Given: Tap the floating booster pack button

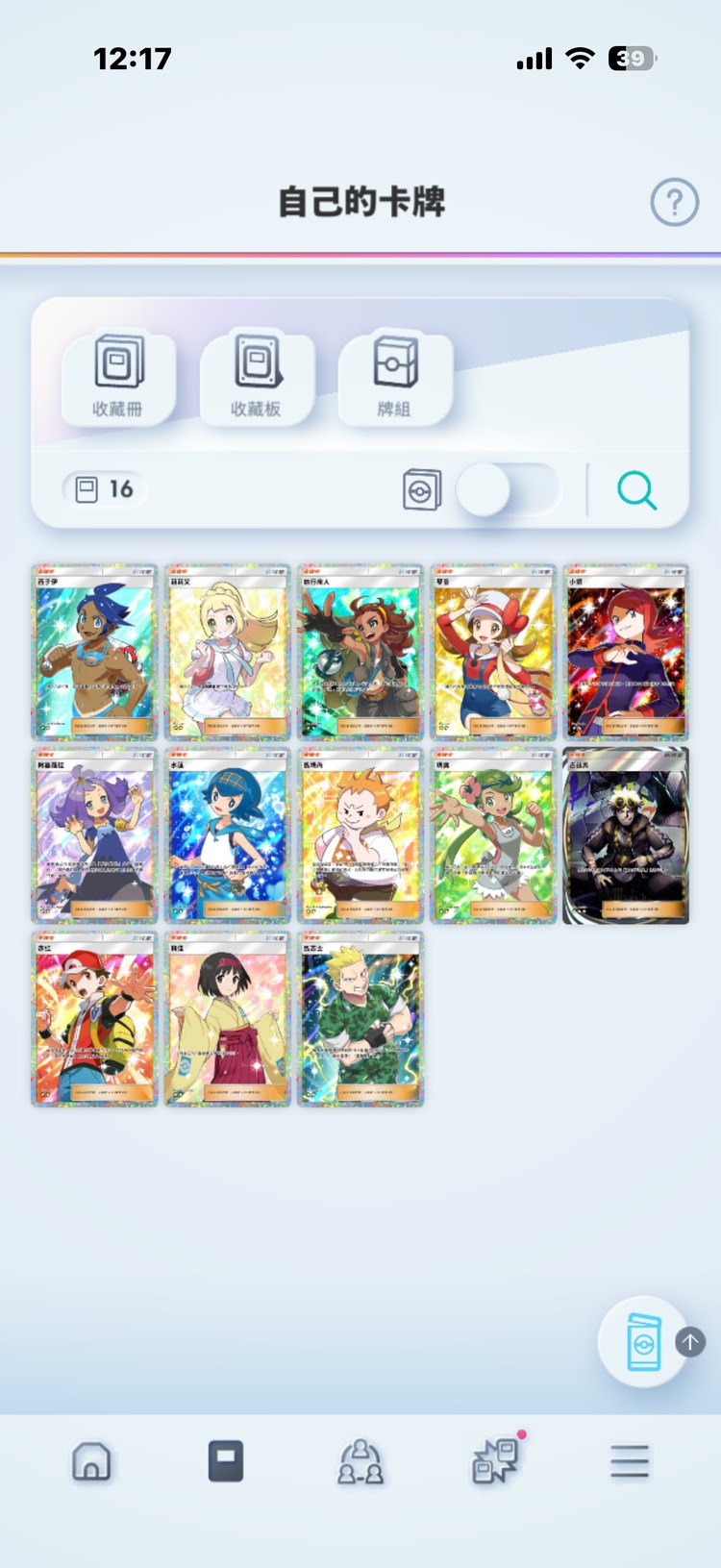Looking at the screenshot, I should point(642,1341).
